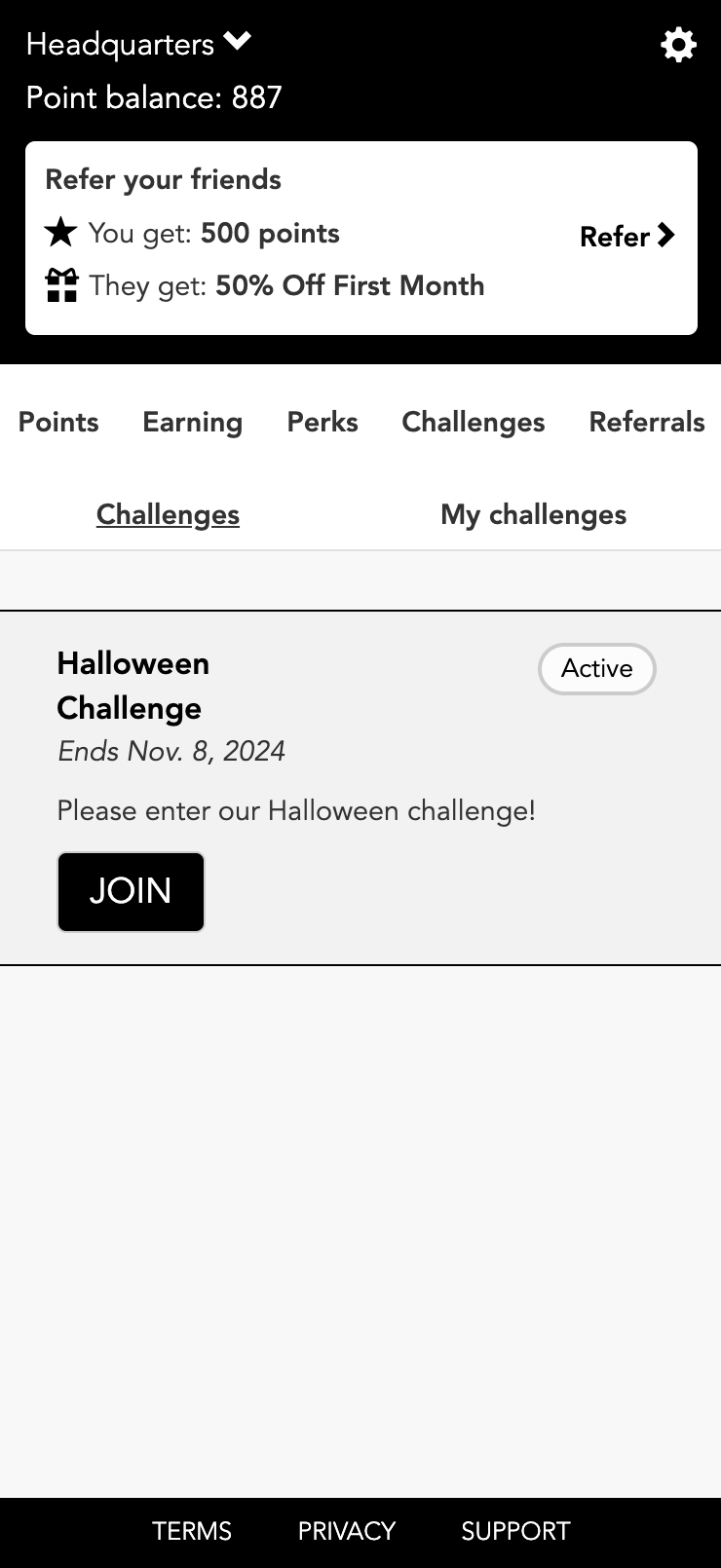Viewport: 721px width, 1568px height.
Task: Select the underlined Challenges sub-tab
Action: 168,514
